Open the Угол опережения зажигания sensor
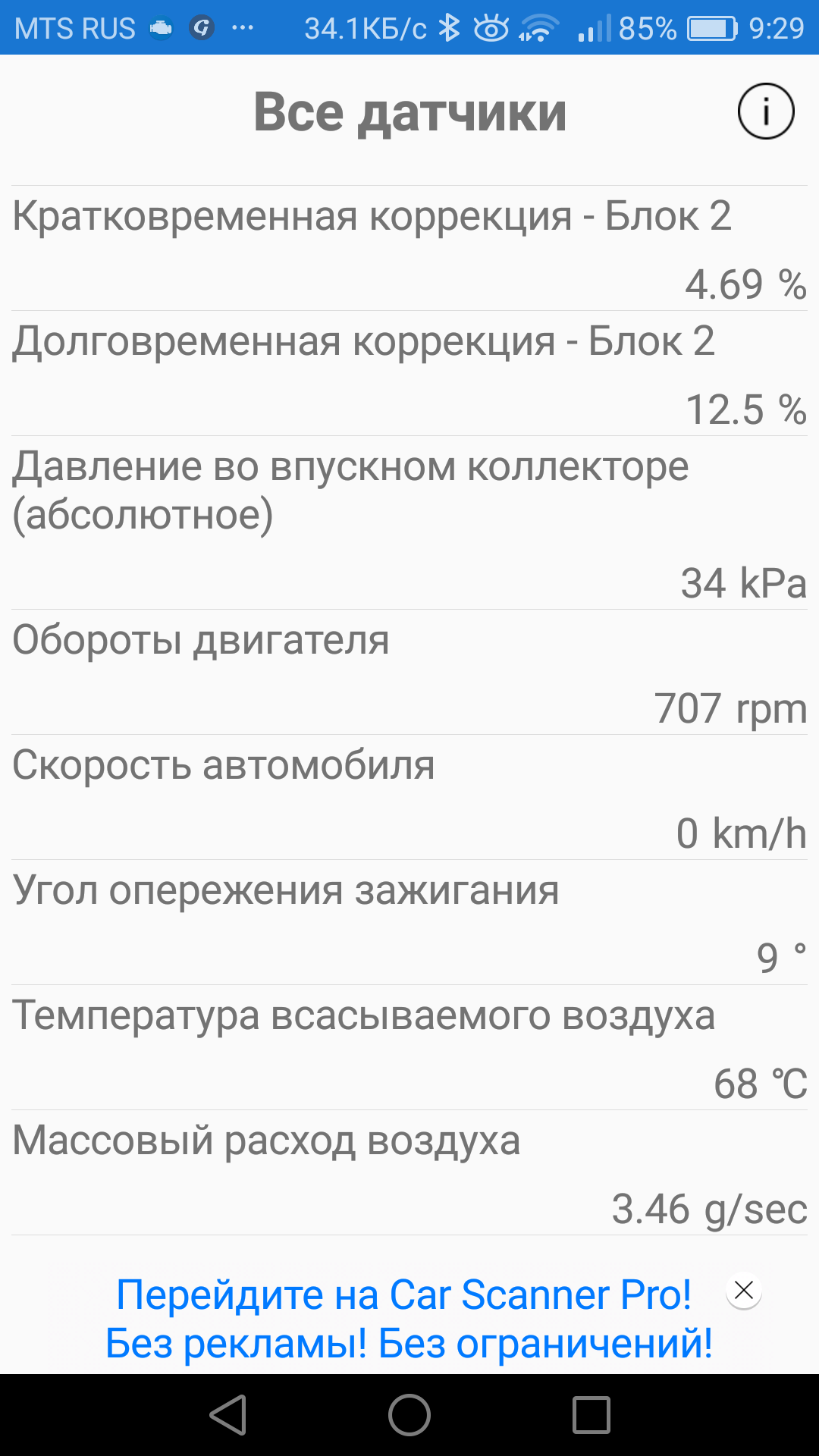This screenshot has width=819, height=1456. 409,922
